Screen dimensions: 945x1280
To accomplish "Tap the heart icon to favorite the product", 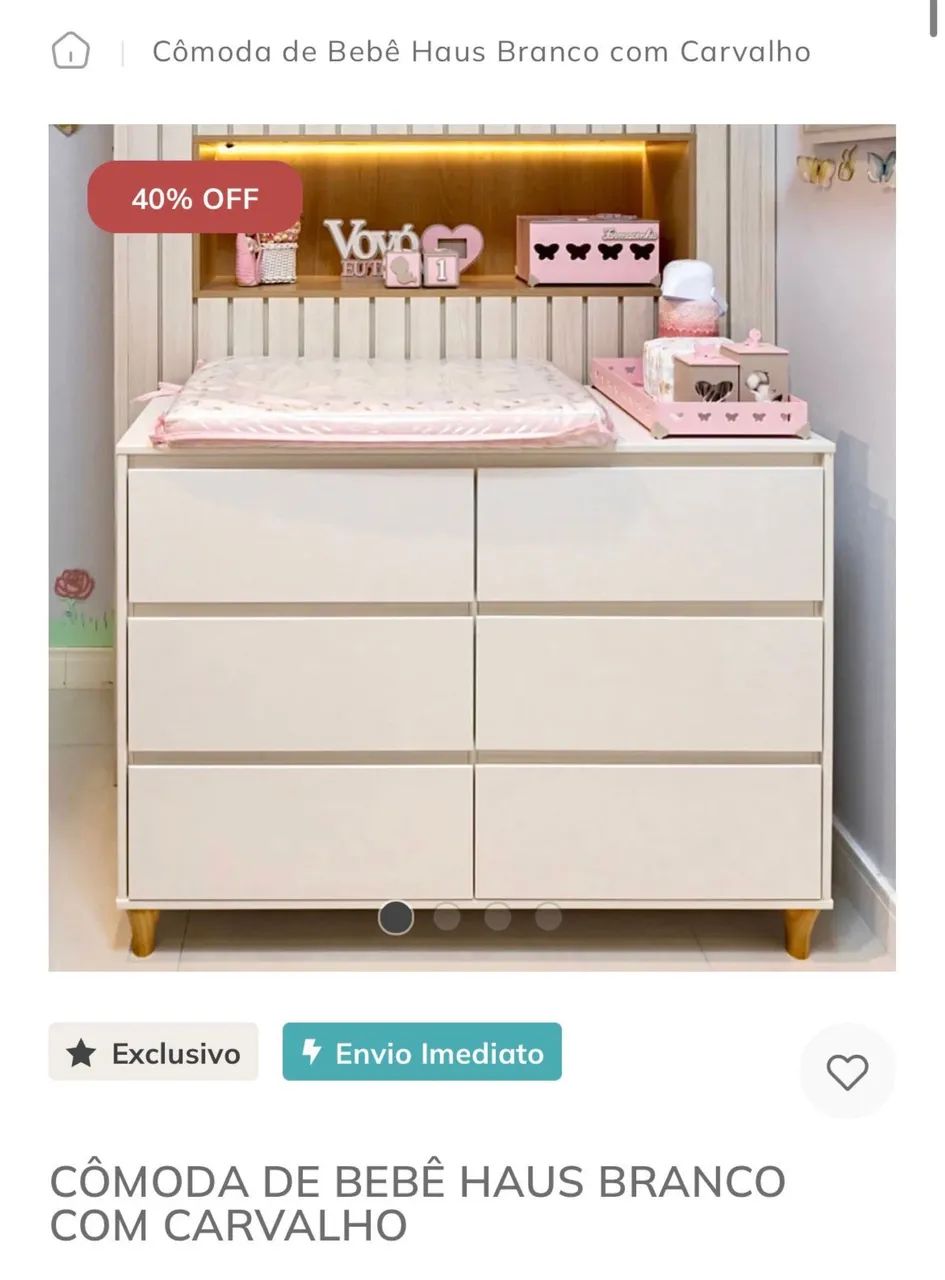I will 847,1071.
